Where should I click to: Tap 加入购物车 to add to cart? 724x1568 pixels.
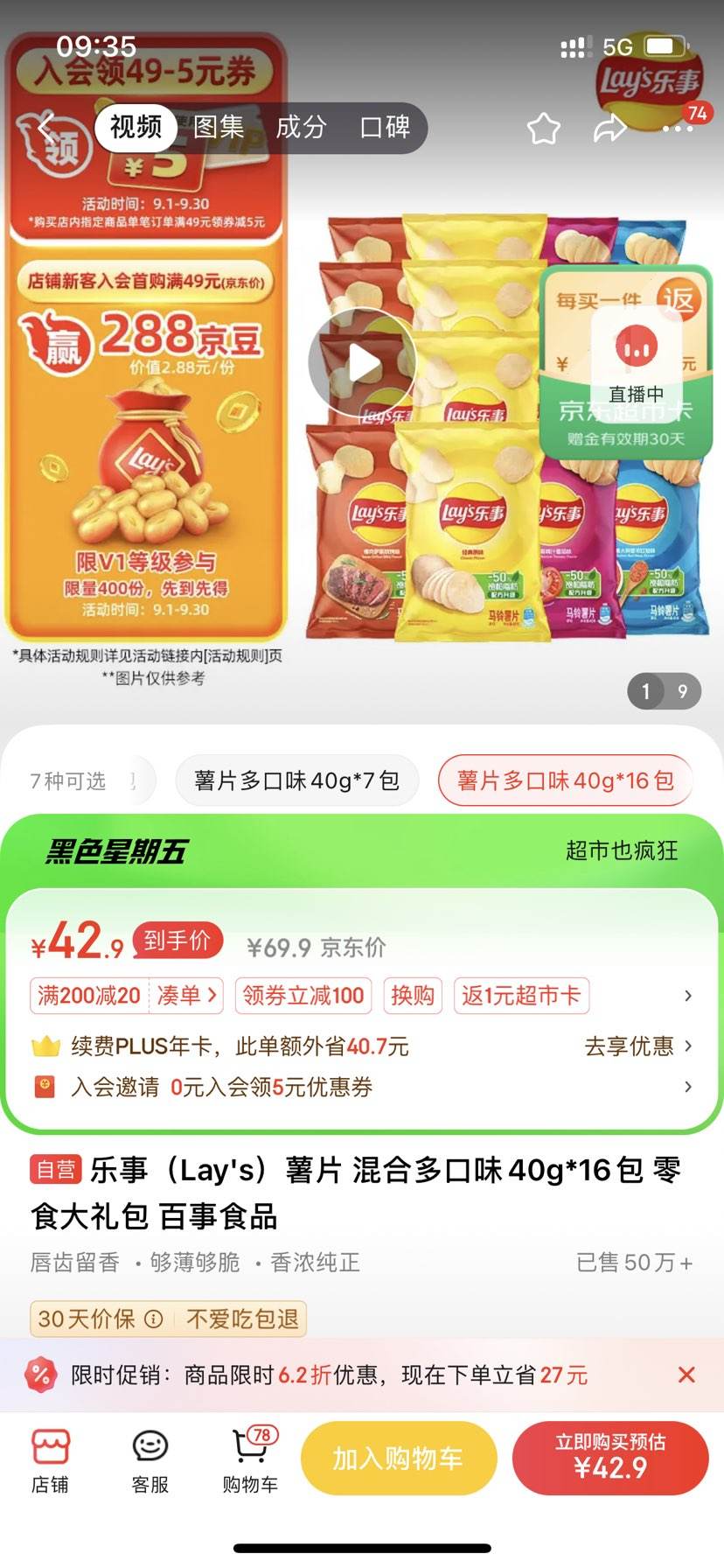pyautogui.click(x=399, y=1457)
